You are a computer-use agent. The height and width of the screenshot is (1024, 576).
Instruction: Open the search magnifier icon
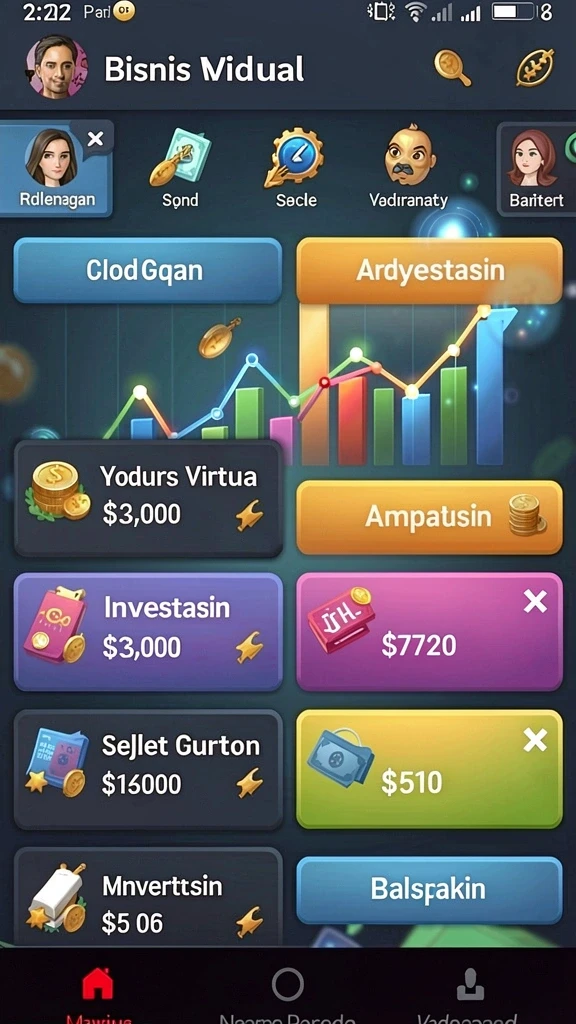click(452, 68)
